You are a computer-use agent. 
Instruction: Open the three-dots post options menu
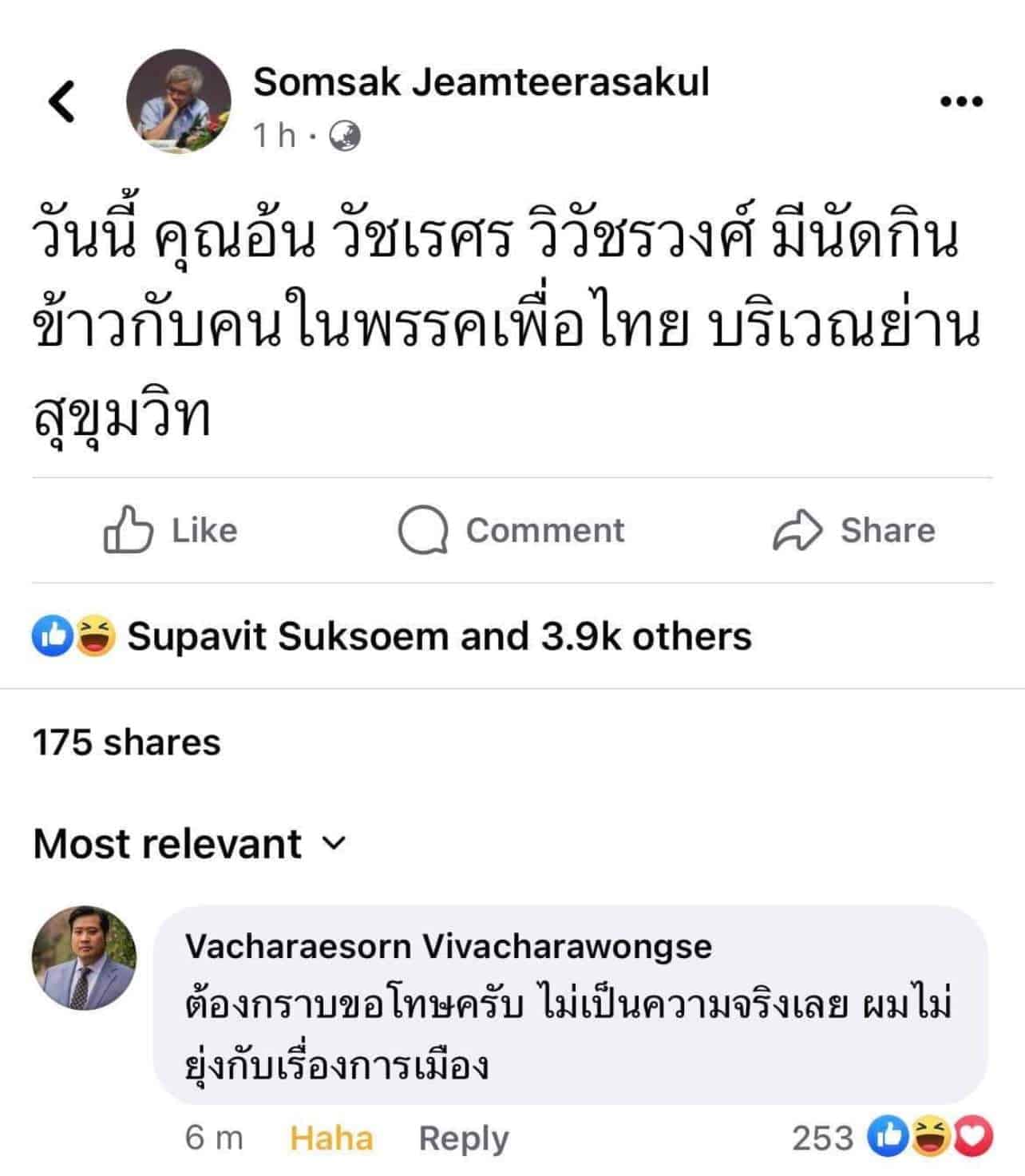click(961, 101)
